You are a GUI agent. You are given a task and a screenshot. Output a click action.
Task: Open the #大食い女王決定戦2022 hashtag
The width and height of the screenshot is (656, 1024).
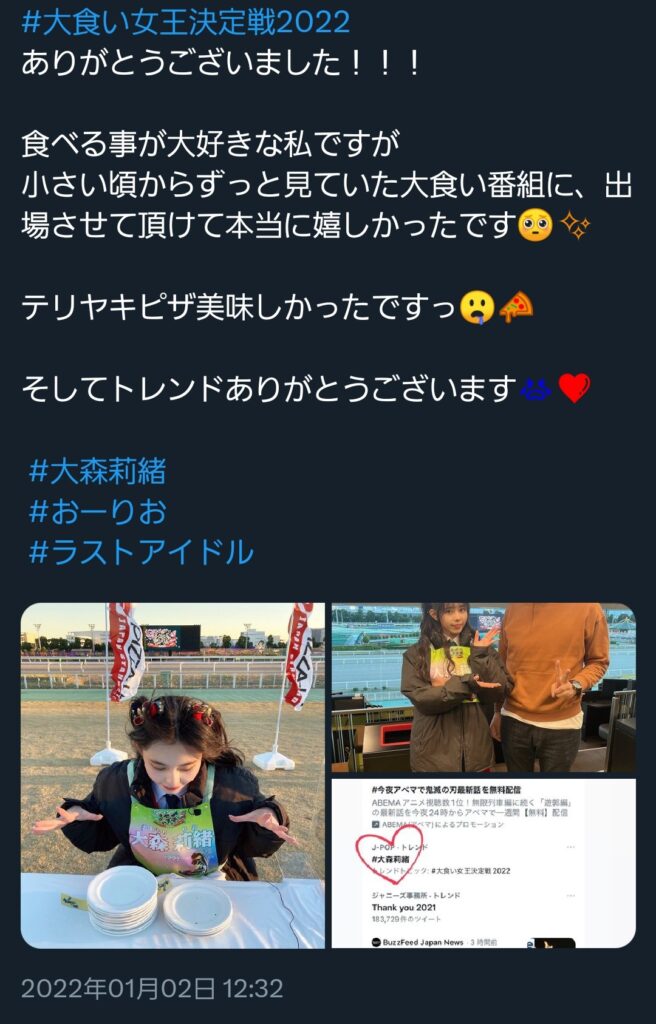(x=185, y=20)
